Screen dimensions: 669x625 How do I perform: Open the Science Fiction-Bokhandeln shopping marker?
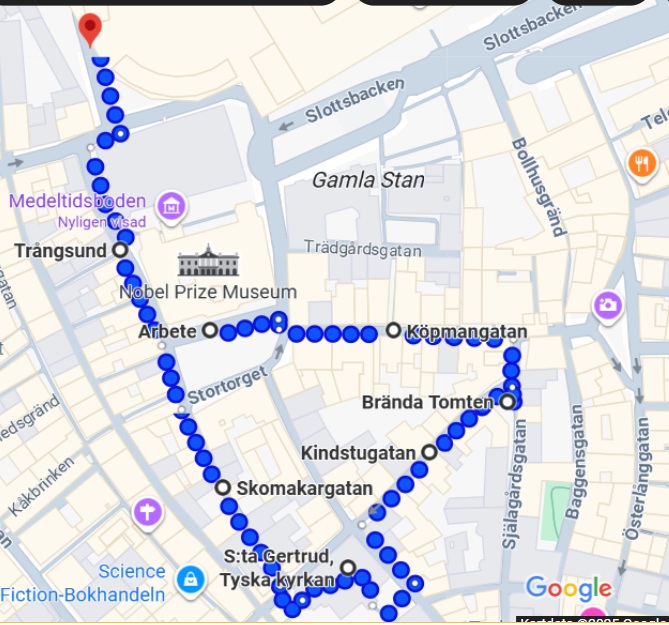pos(188,579)
